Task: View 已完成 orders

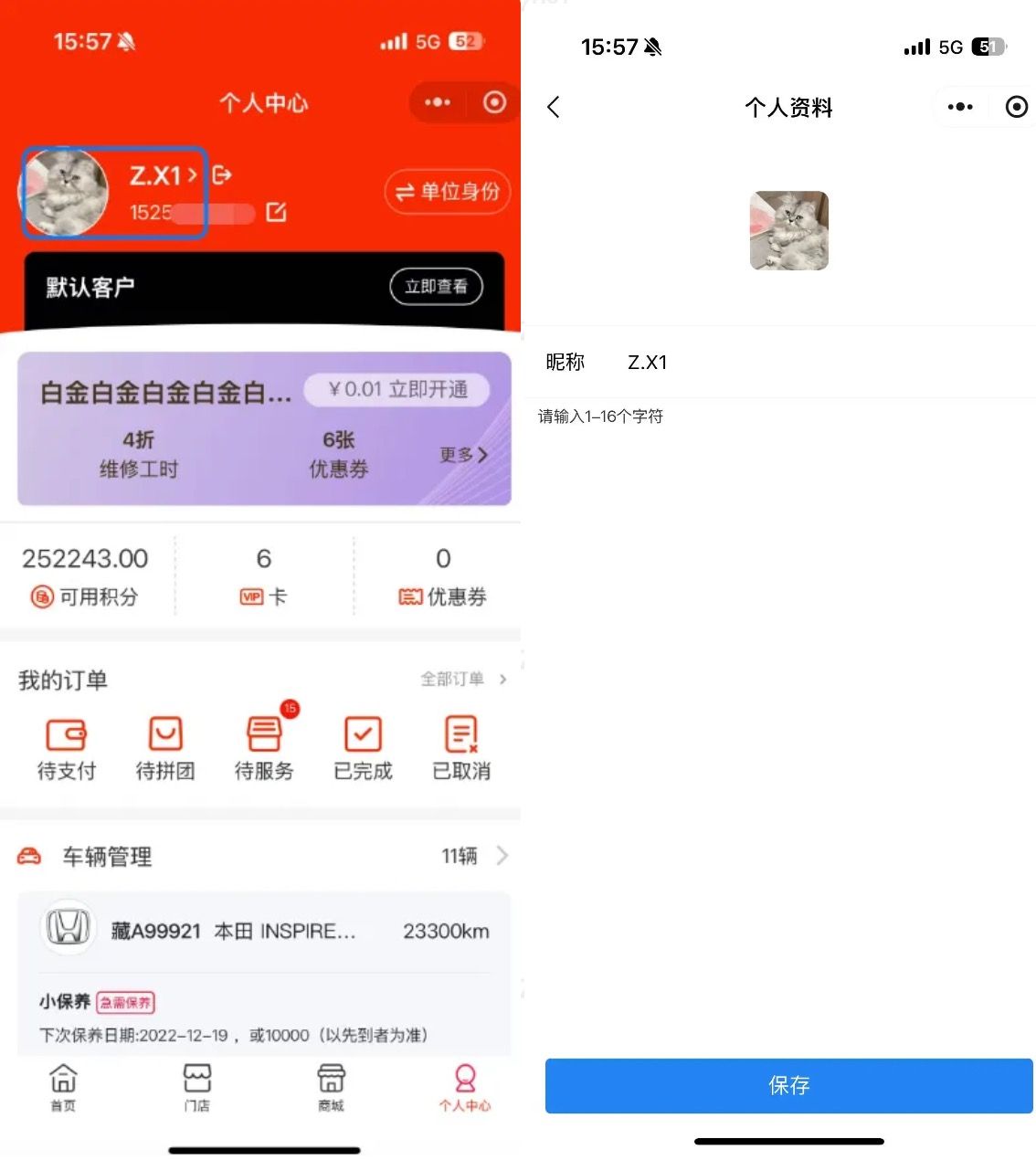Action: point(363,747)
